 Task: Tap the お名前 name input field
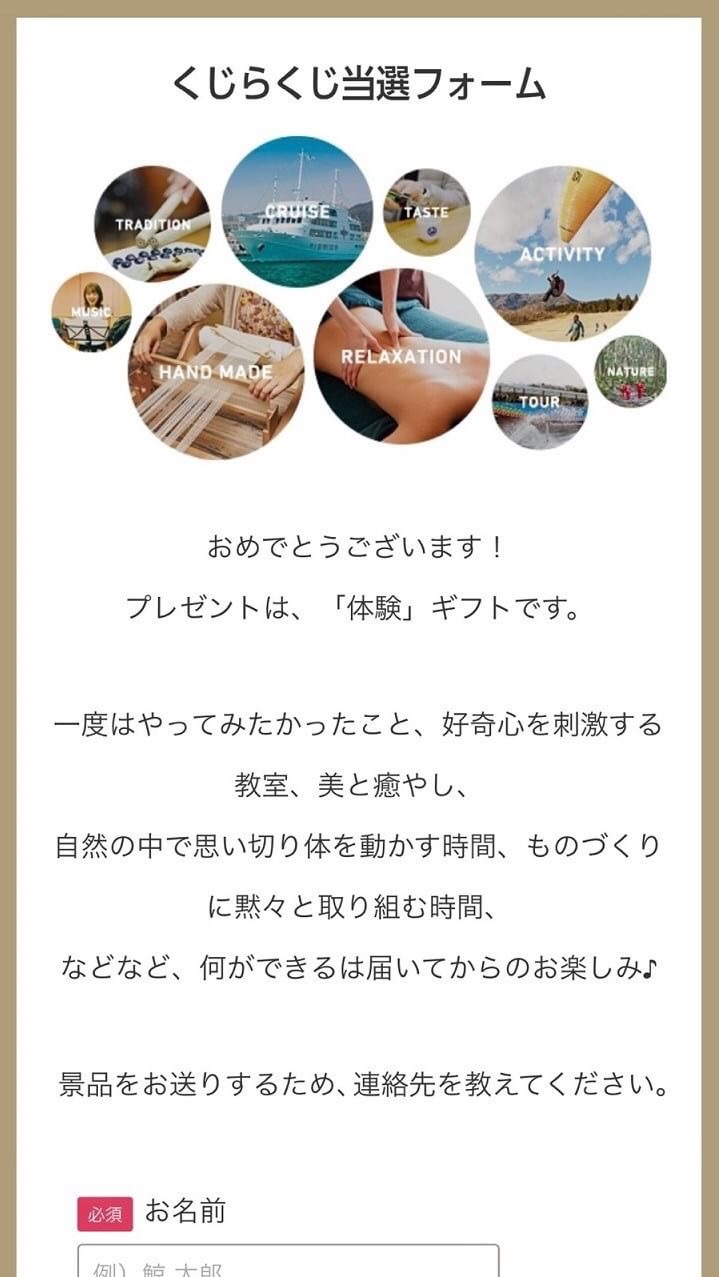point(288,1264)
